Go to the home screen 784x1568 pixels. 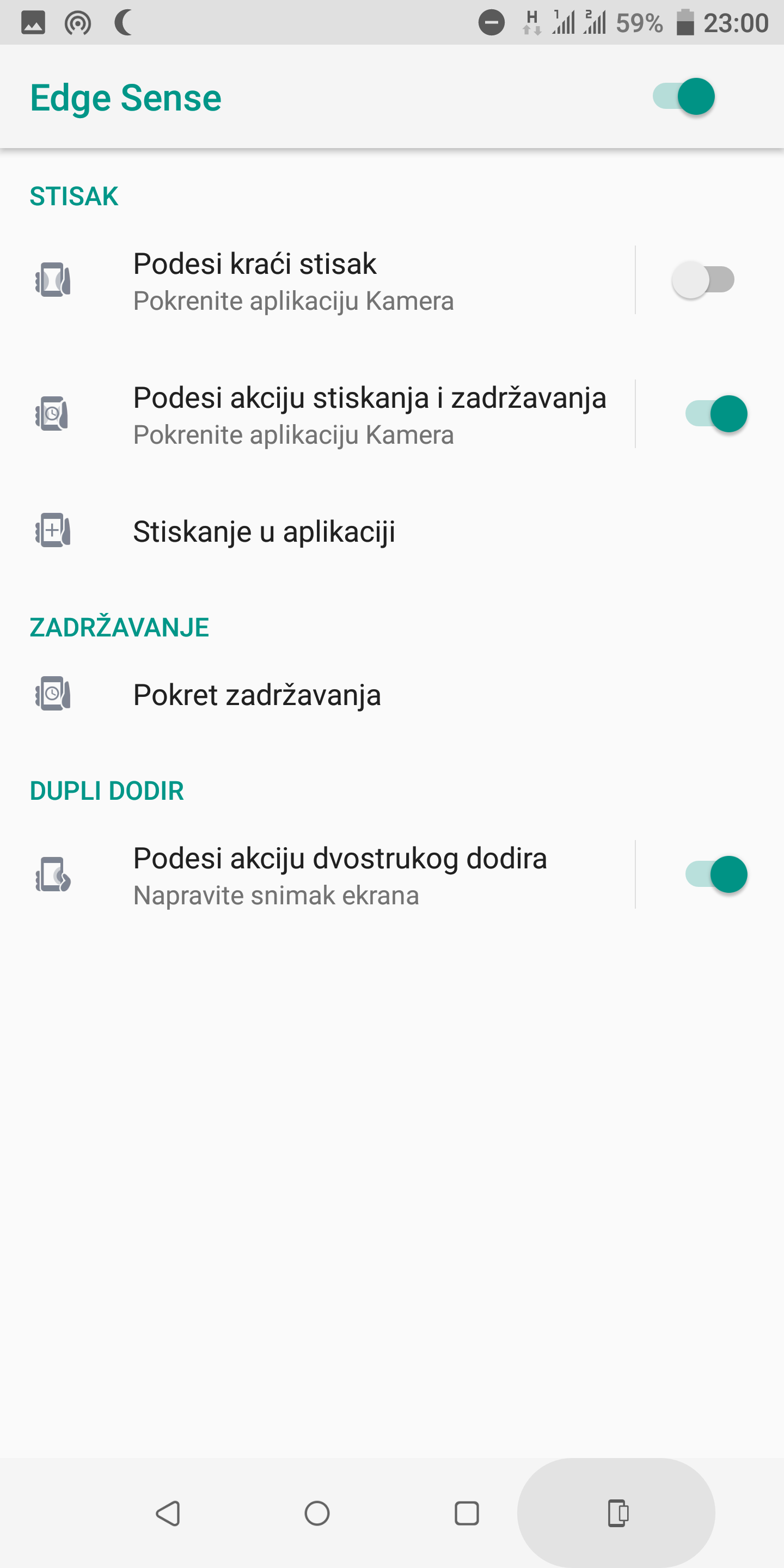[x=317, y=1513]
